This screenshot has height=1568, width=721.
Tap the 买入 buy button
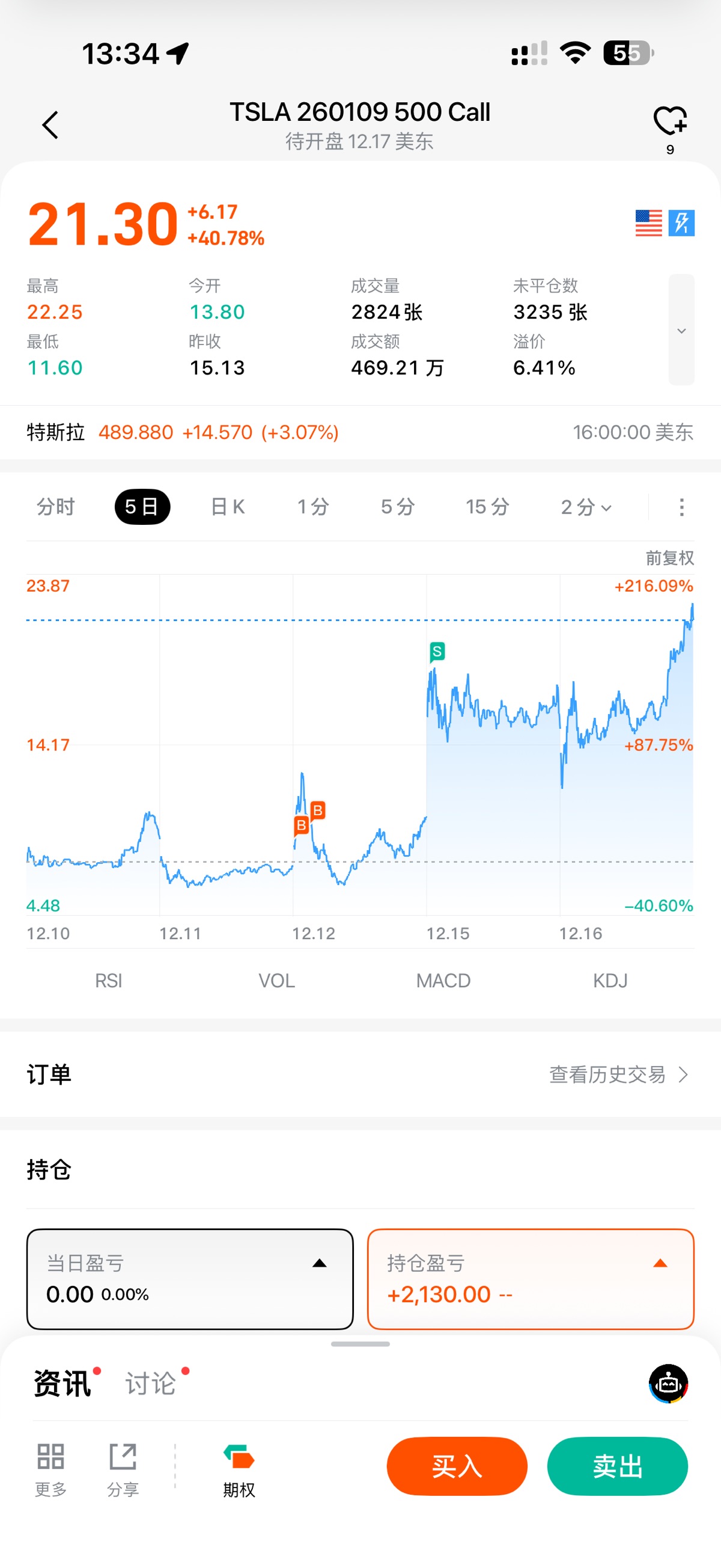[x=456, y=1466]
